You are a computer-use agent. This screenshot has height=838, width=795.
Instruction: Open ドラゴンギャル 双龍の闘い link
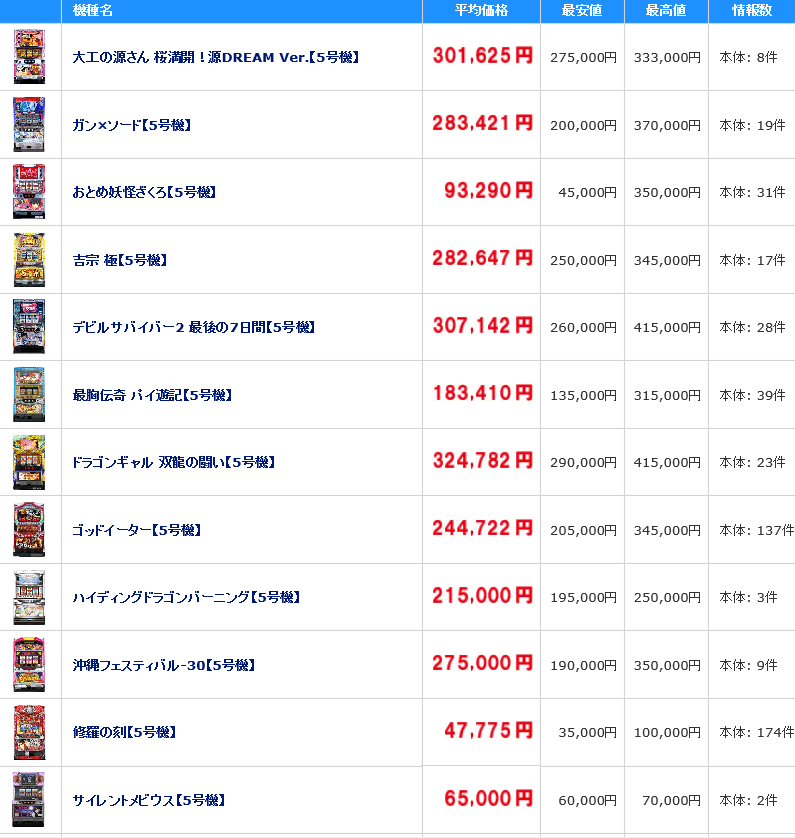(x=173, y=462)
